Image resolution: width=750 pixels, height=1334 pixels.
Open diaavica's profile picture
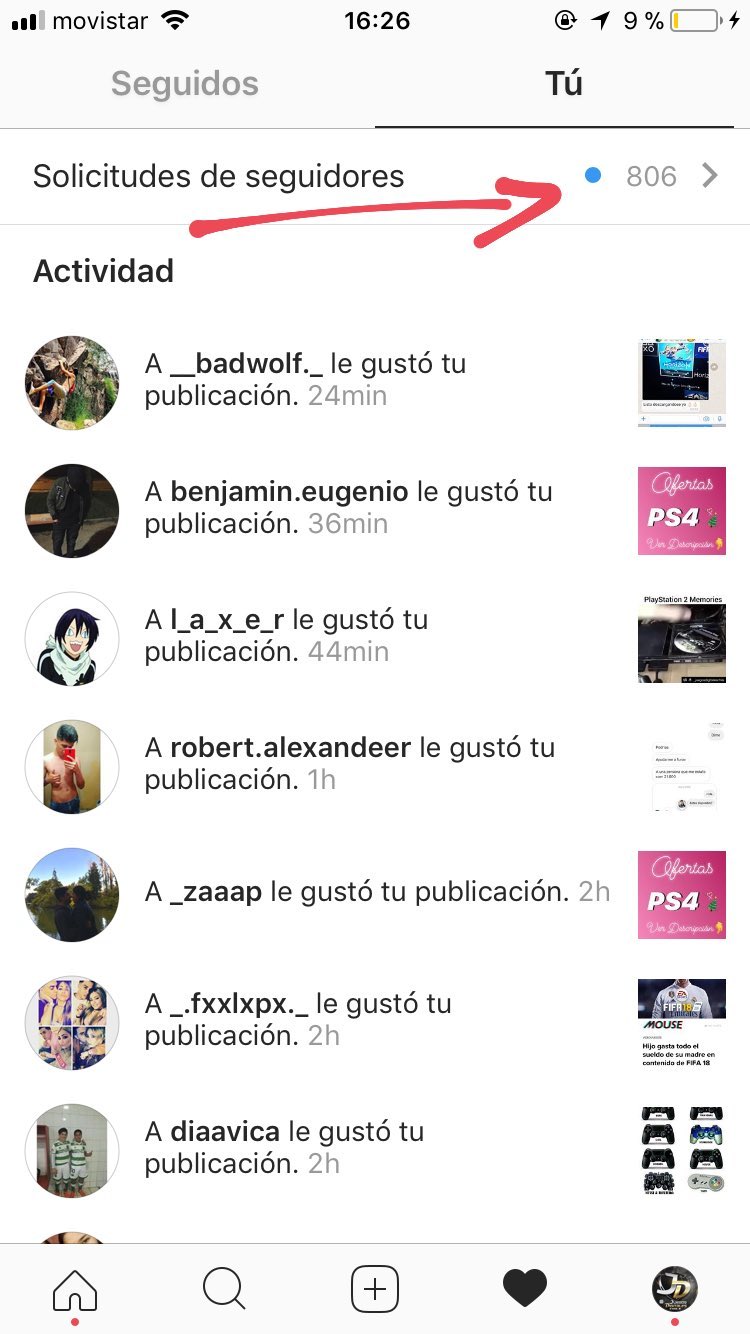(x=72, y=1151)
